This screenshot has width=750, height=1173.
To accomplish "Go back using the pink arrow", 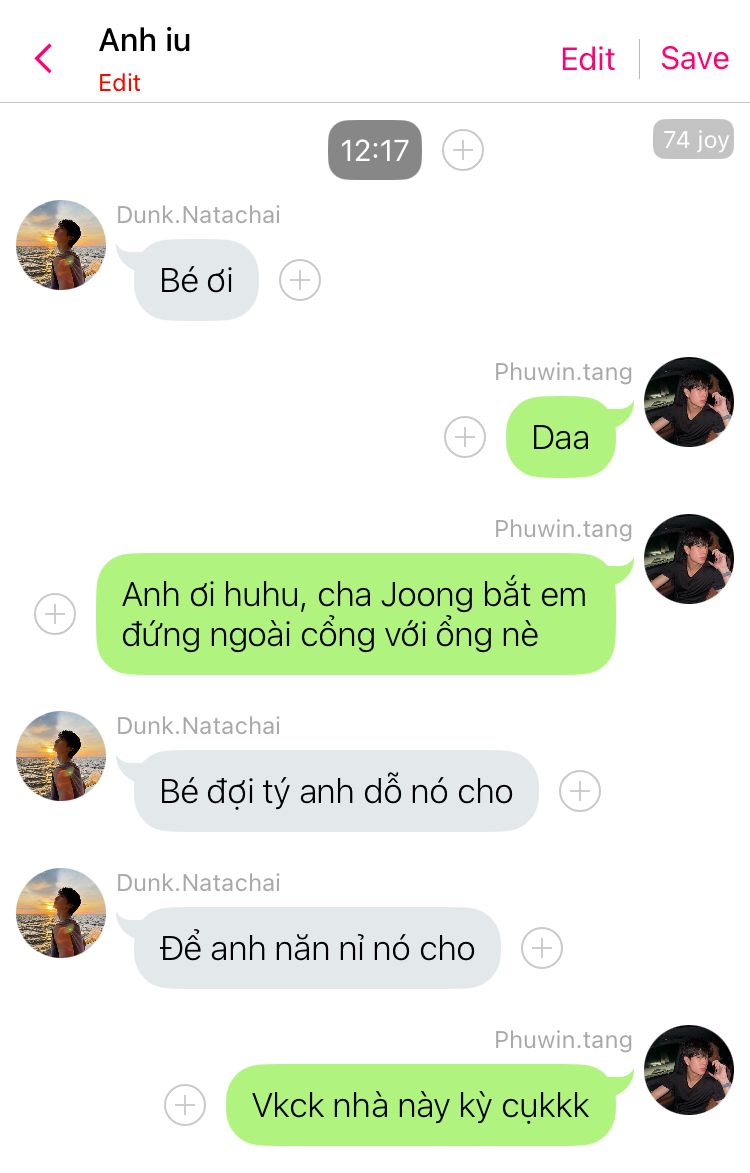I will click(x=43, y=59).
